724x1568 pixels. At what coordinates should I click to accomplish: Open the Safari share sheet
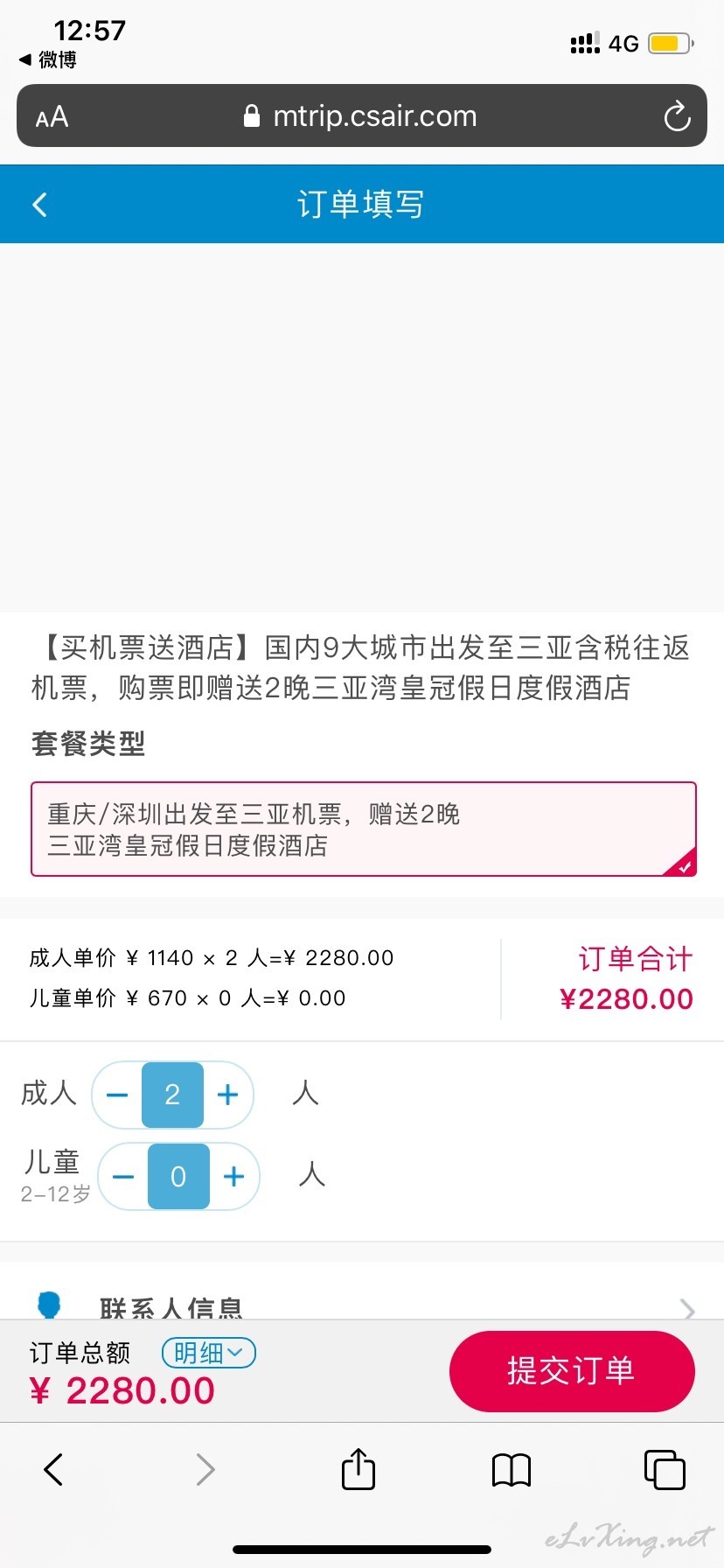359,1469
